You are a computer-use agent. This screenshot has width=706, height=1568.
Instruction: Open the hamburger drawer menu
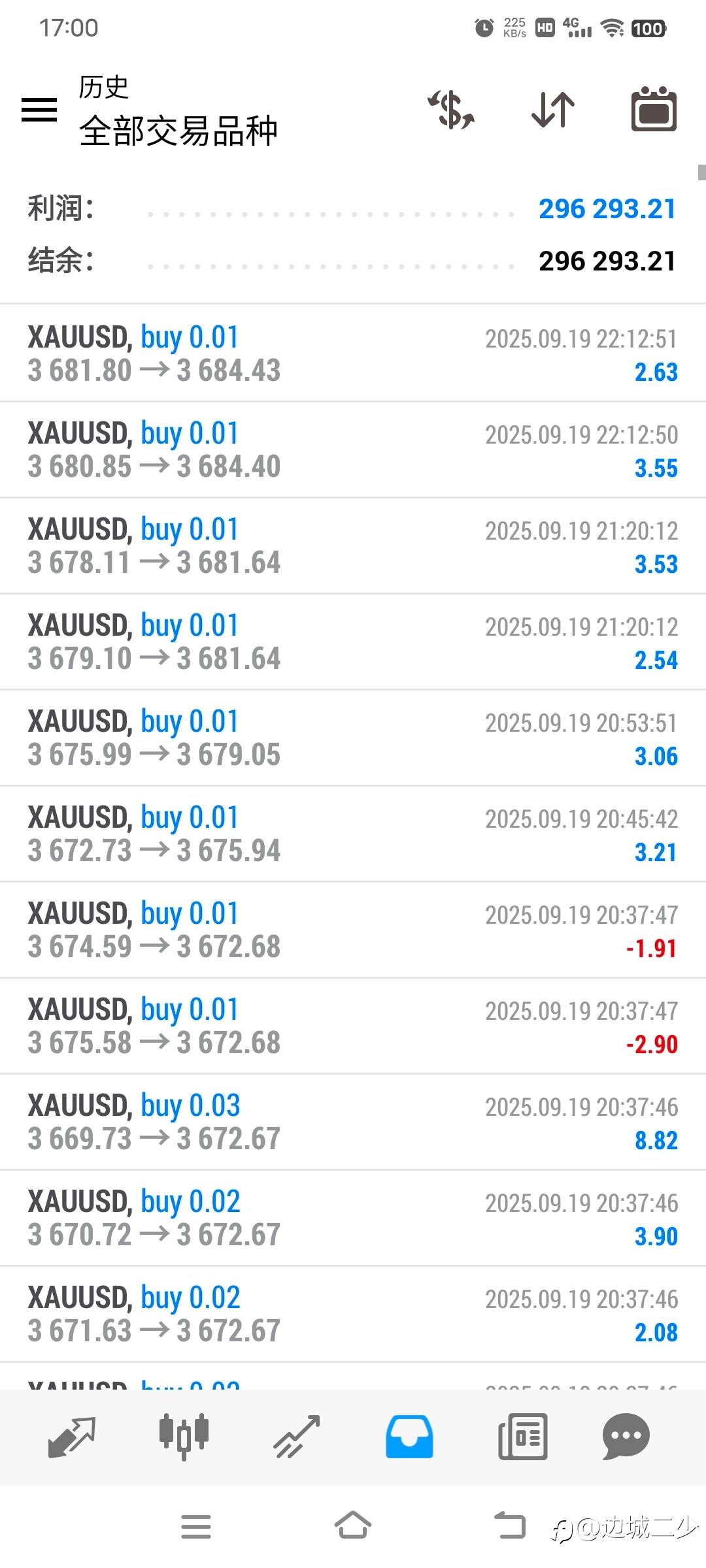click(39, 109)
